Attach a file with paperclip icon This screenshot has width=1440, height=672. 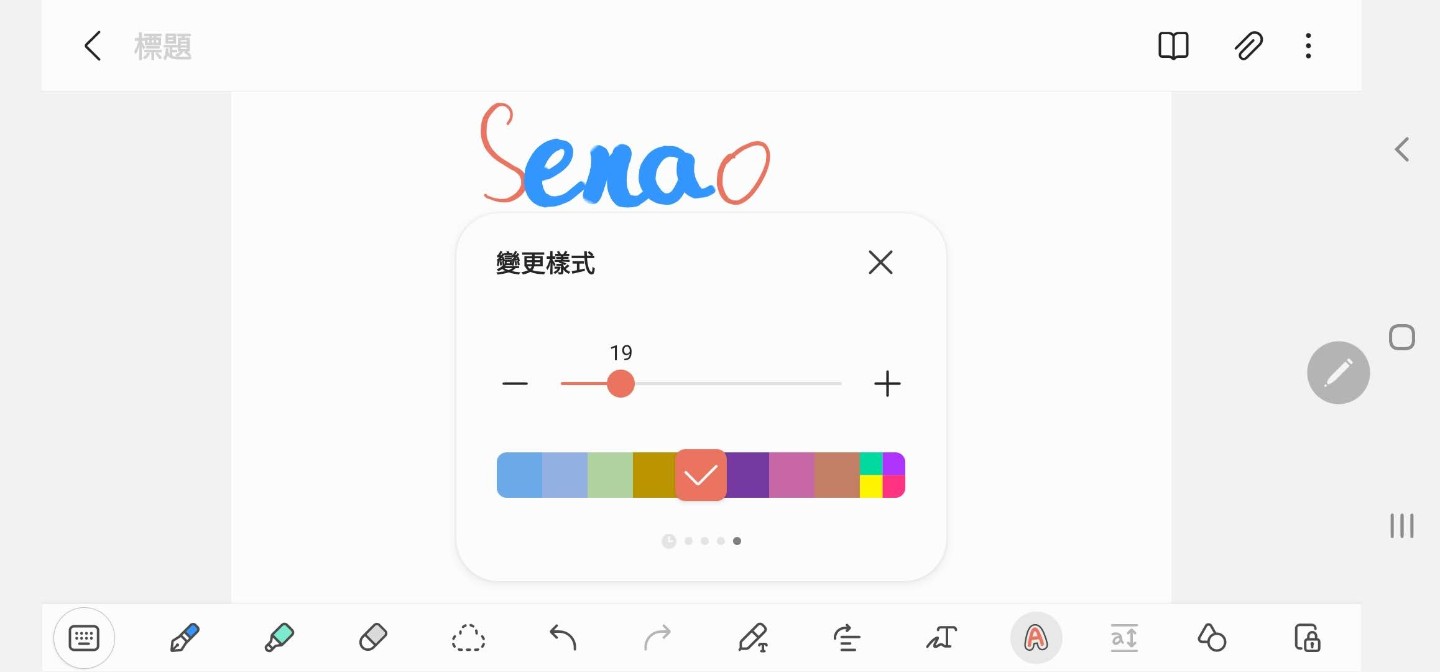(1248, 46)
